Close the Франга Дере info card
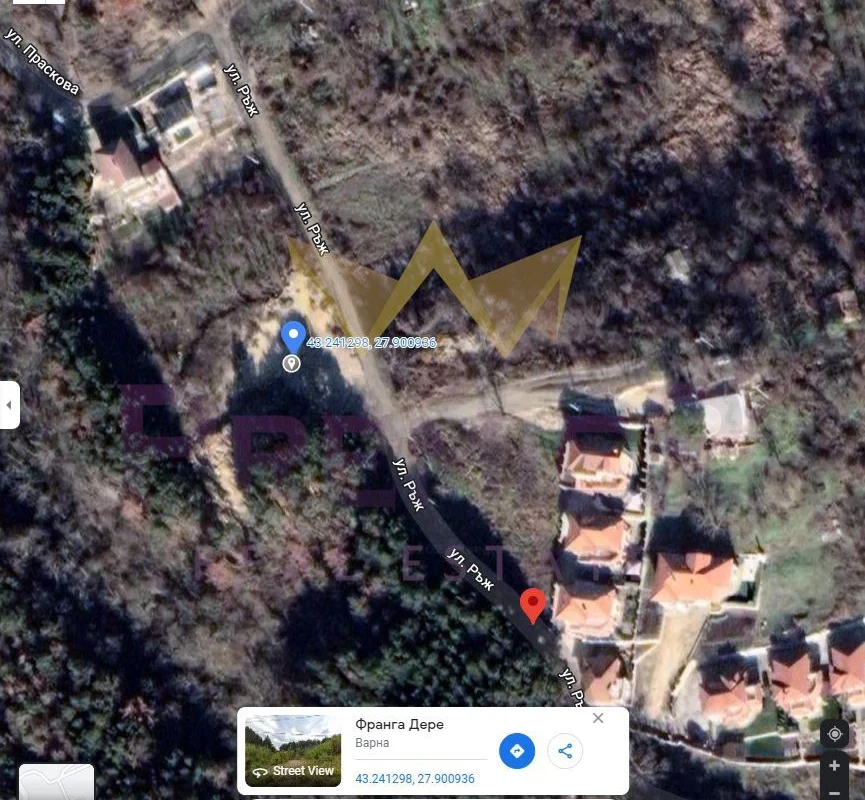865x800 pixels. click(x=598, y=718)
